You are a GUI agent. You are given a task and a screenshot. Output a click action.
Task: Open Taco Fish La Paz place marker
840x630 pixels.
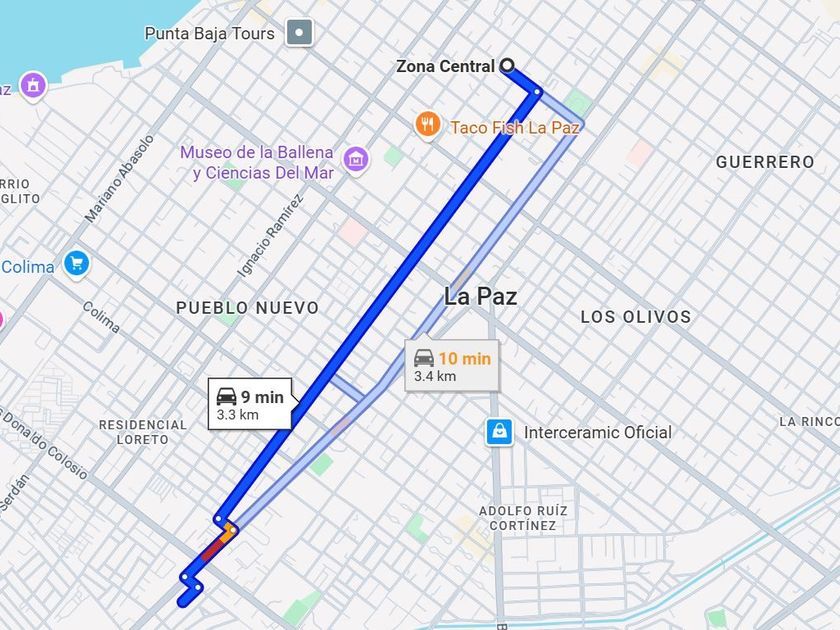pyautogui.click(x=428, y=125)
